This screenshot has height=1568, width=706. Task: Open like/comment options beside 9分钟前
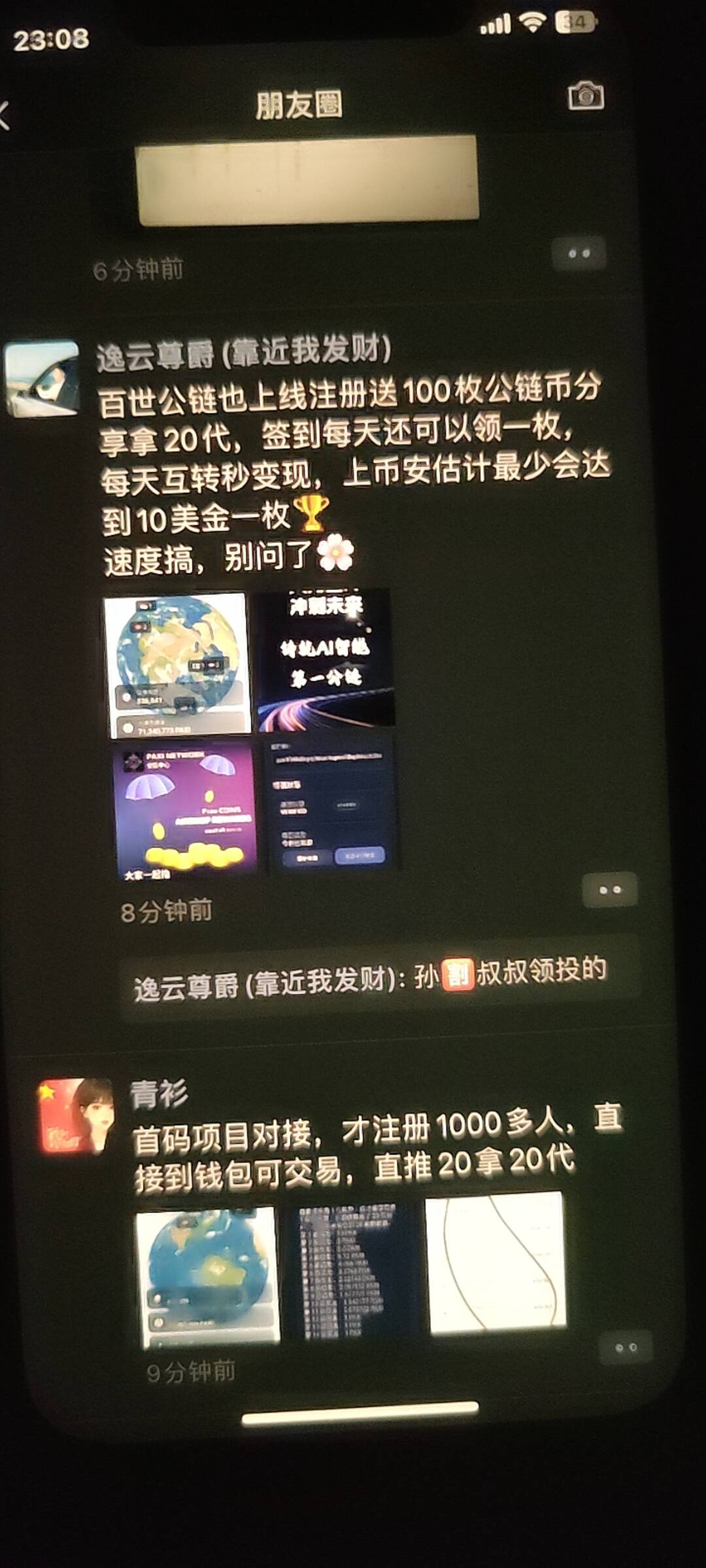click(x=625, y=1348)
